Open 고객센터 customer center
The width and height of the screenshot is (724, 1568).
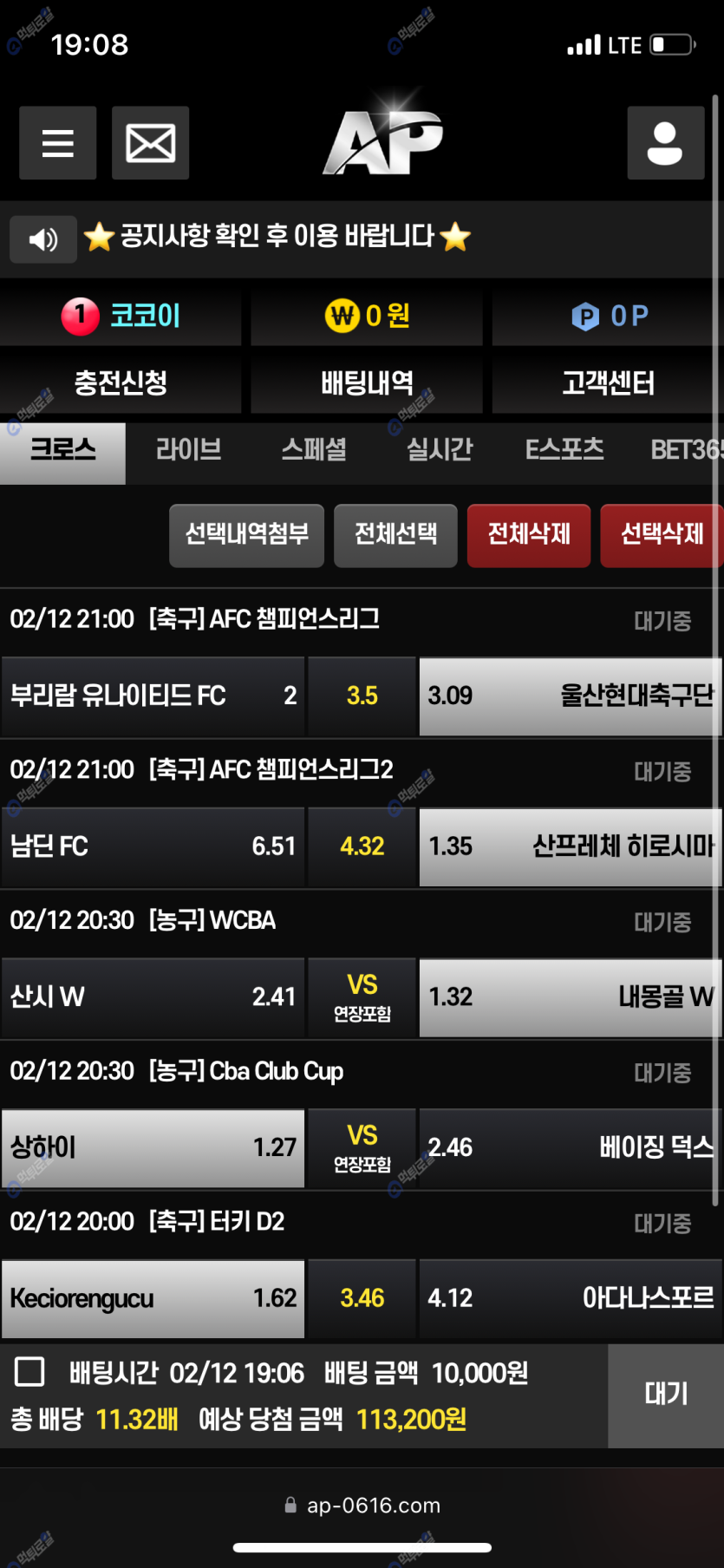608,382
